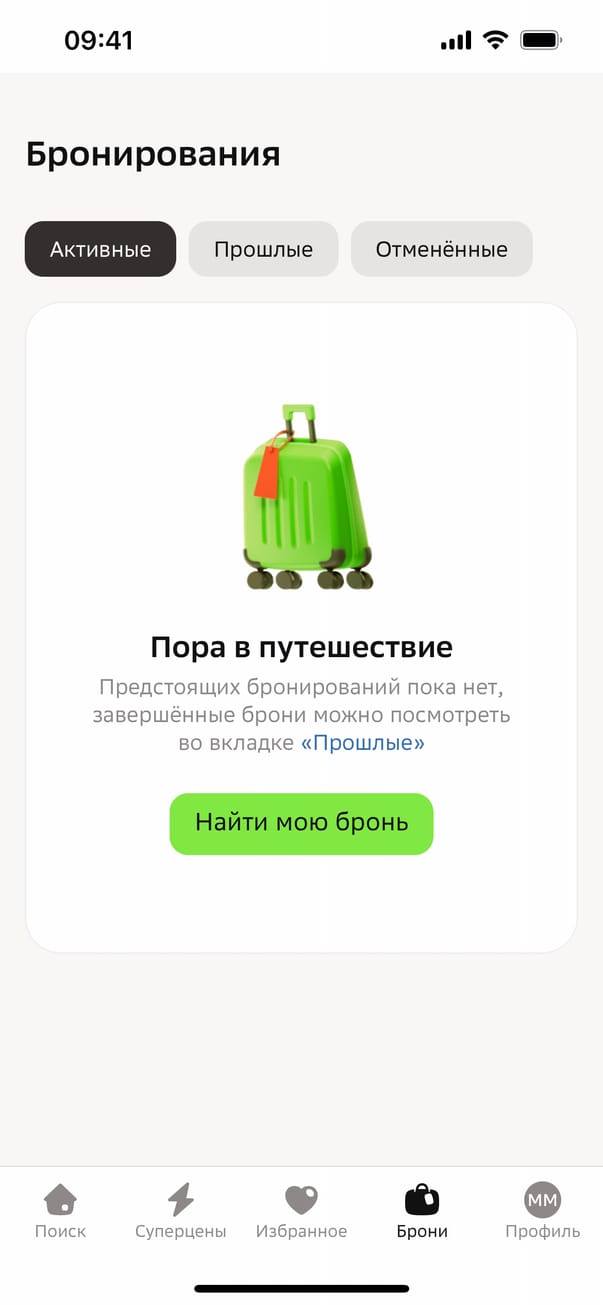Select the Брони bottom bar item

(x=422, y=1211)
